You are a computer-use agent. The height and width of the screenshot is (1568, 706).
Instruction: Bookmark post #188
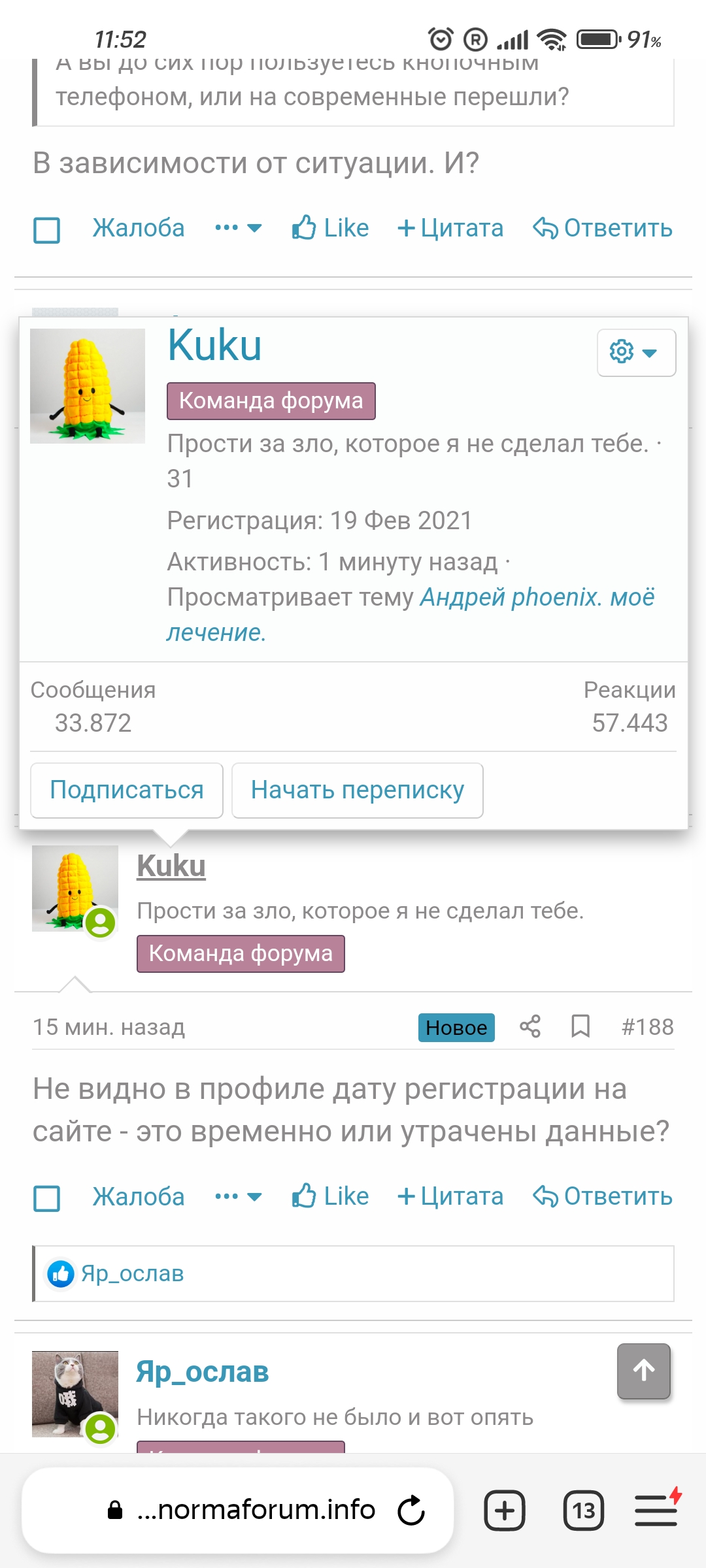[580, 1026]
